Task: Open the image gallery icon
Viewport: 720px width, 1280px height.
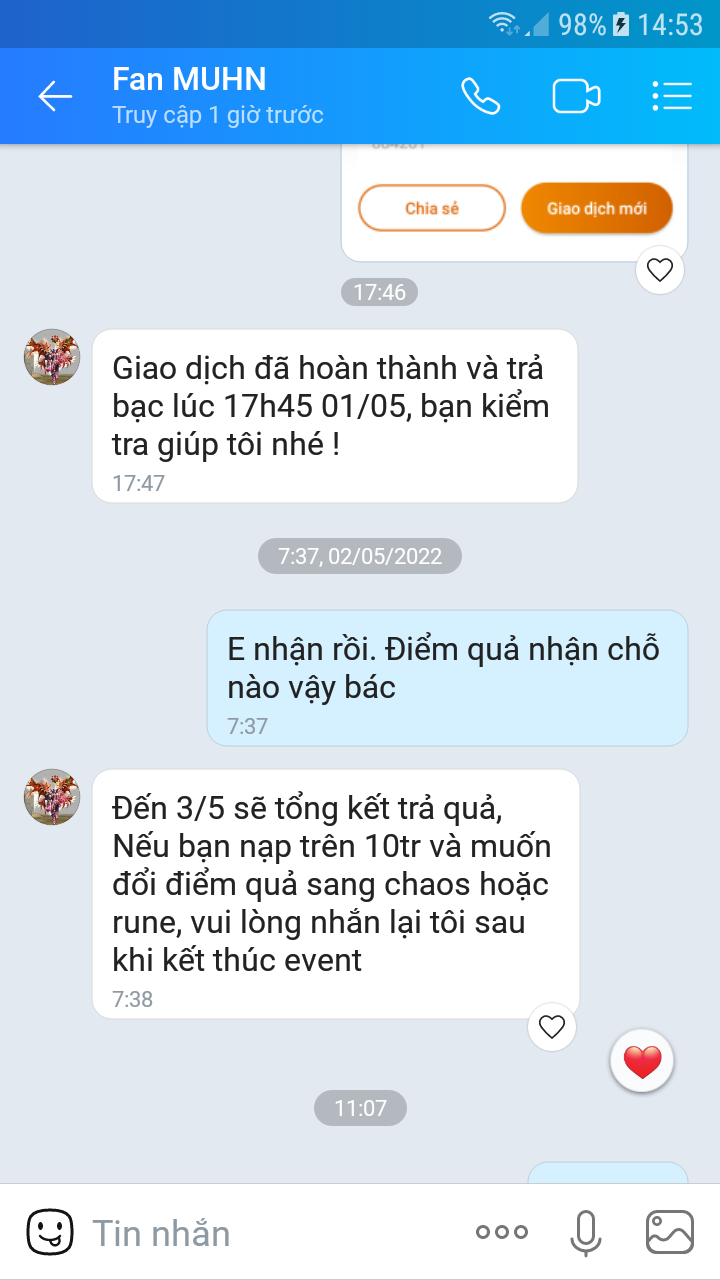Action: [672, 1232]
